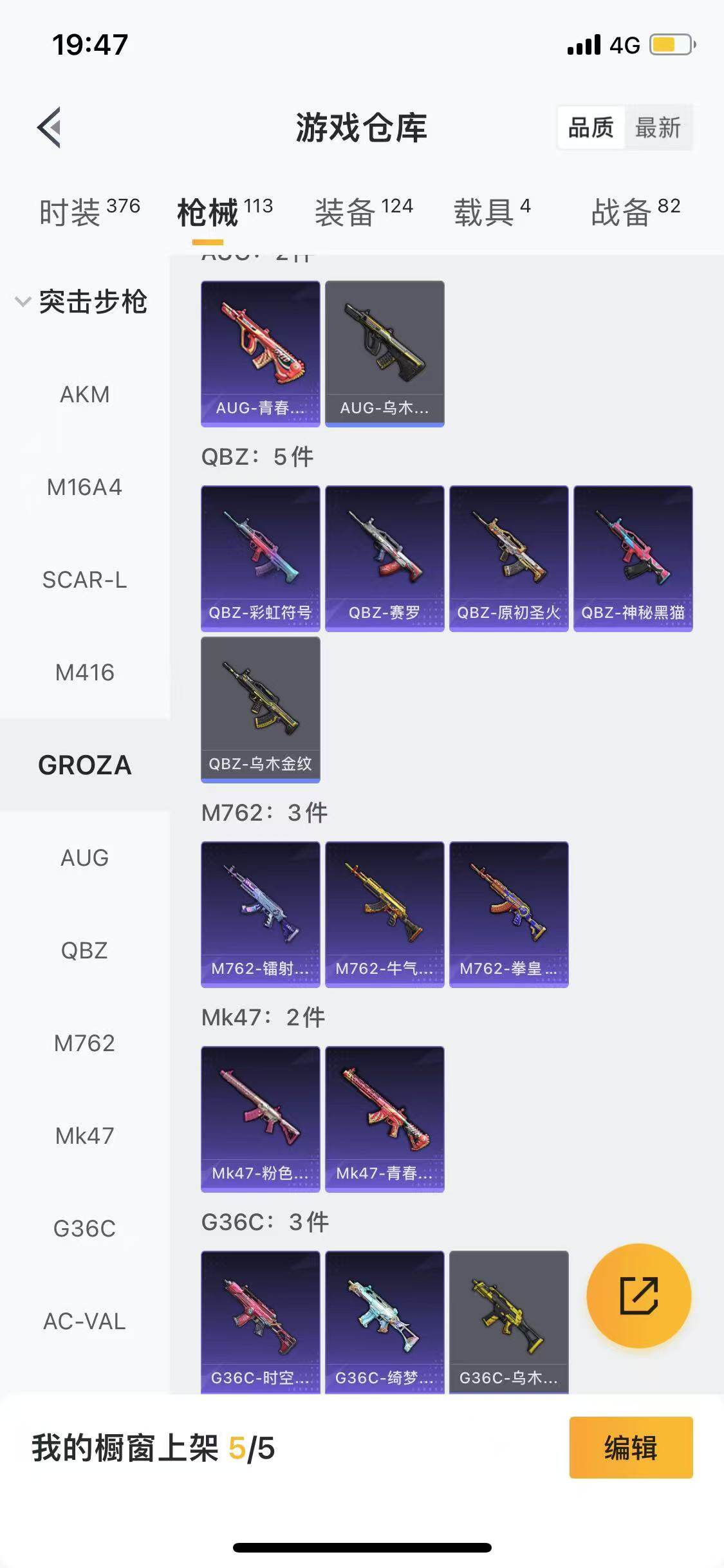Screen dimensions: 724x1568
Task: Open the 载具 tab
Action: pos(492,212)
